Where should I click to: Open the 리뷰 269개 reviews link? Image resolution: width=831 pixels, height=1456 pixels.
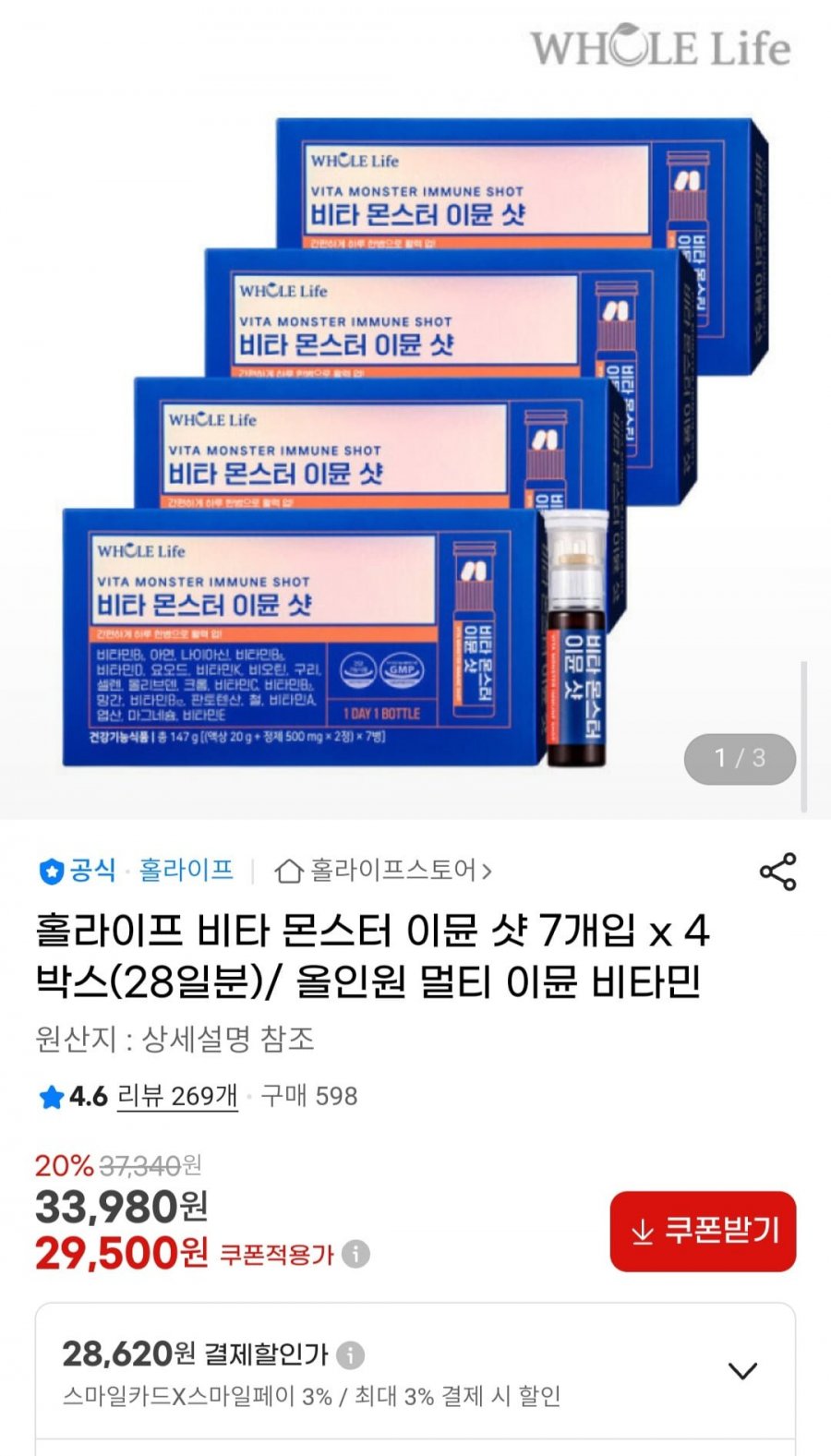tap(177, 1096)
